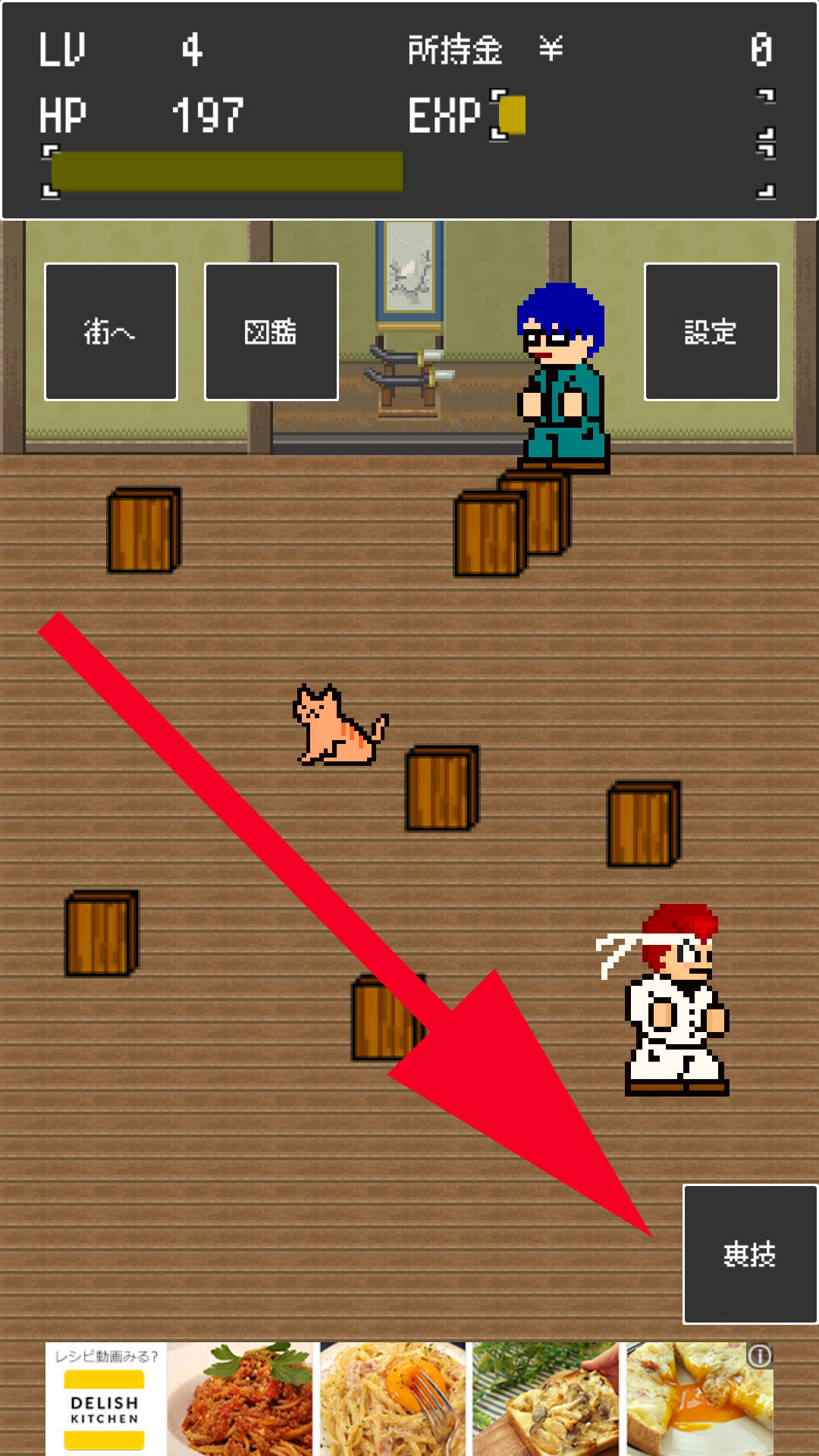
Task: Tap the 裏技 button
Action: (749, 1254)
